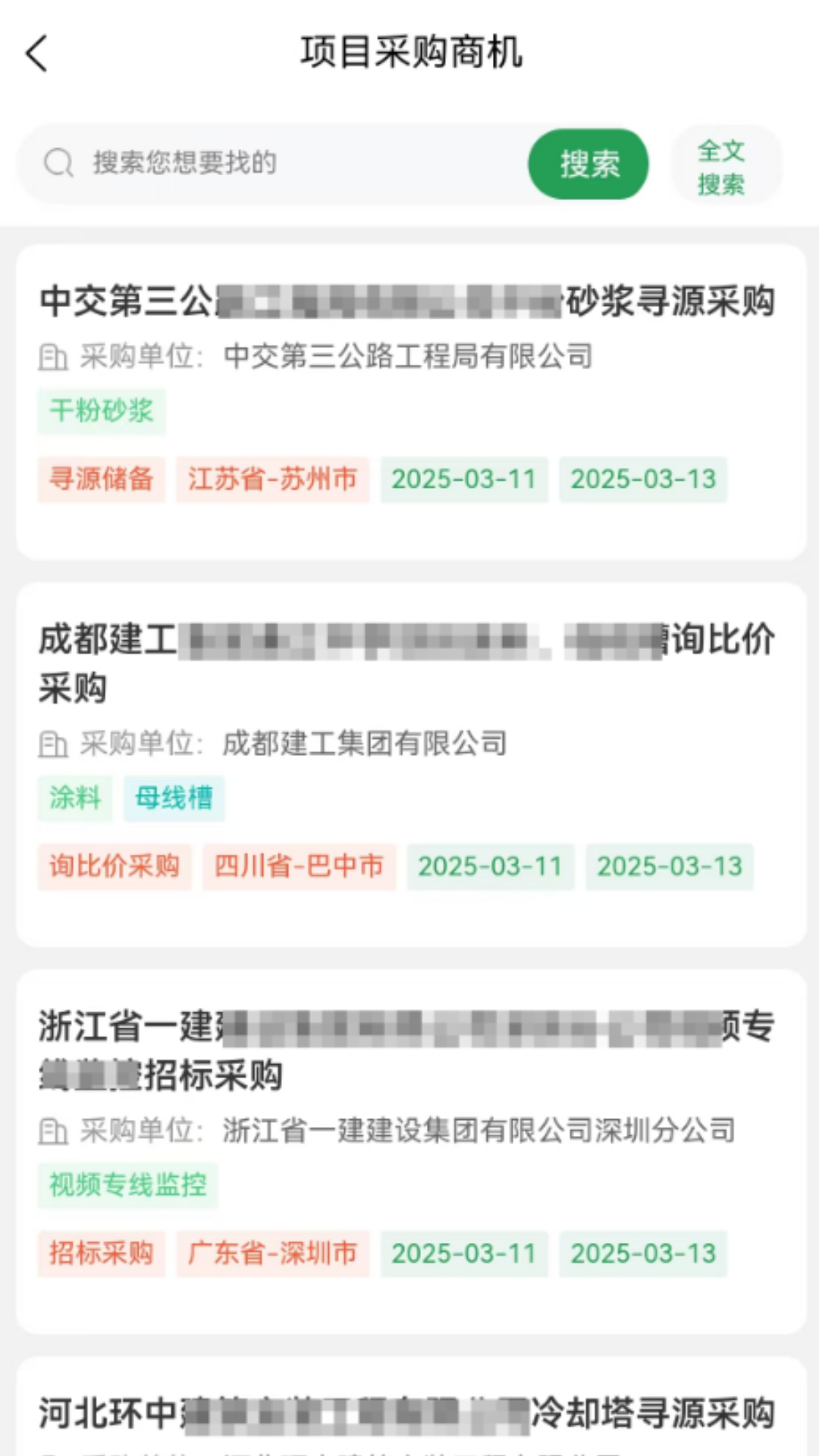Tap the back arrow at top left
This screenshot has height=1456, width=819.
click(37, 54)
